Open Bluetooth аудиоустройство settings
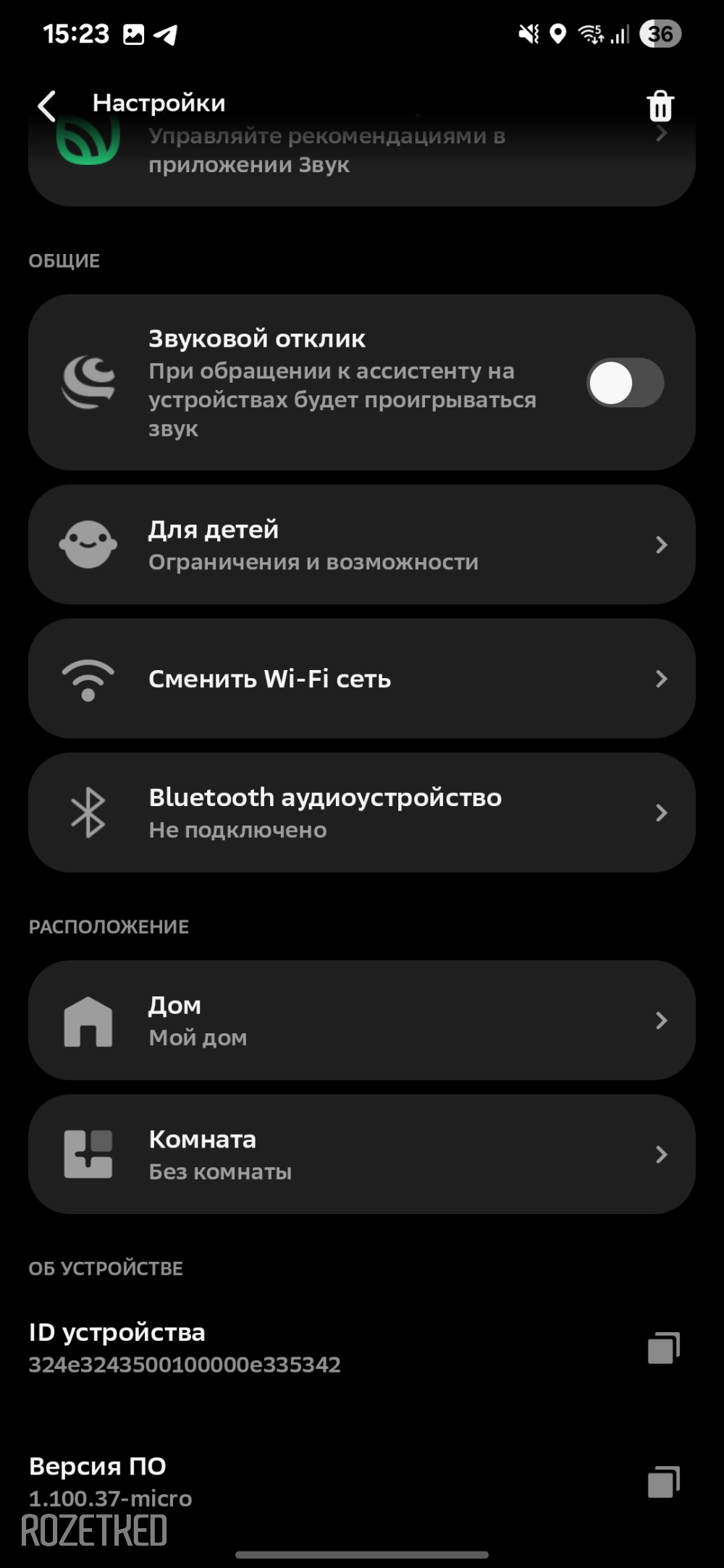The width and height of the screenshot is (724, 1568). coord(362,813)
